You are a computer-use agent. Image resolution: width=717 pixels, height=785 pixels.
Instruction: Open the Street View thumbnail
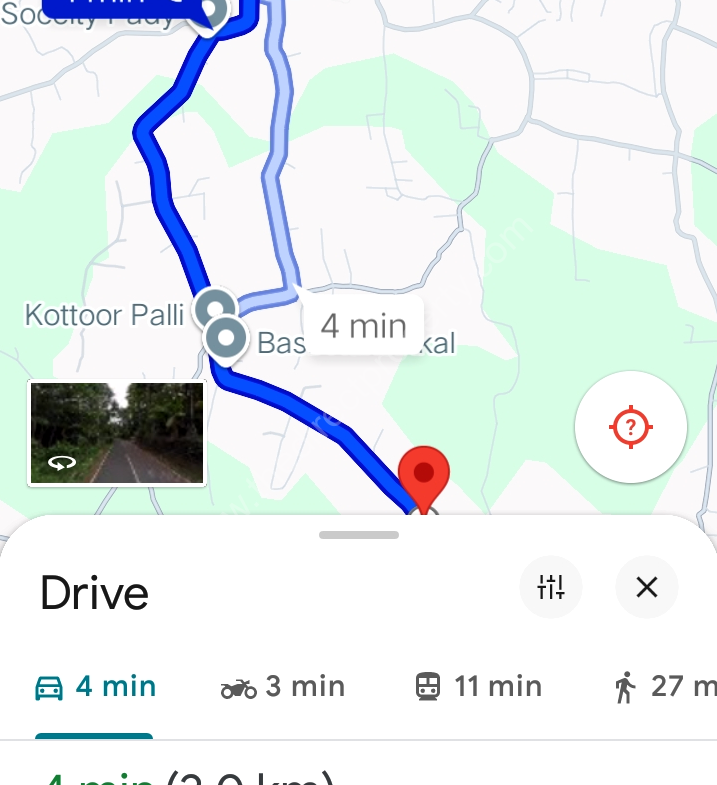click(x=117, y=433)
